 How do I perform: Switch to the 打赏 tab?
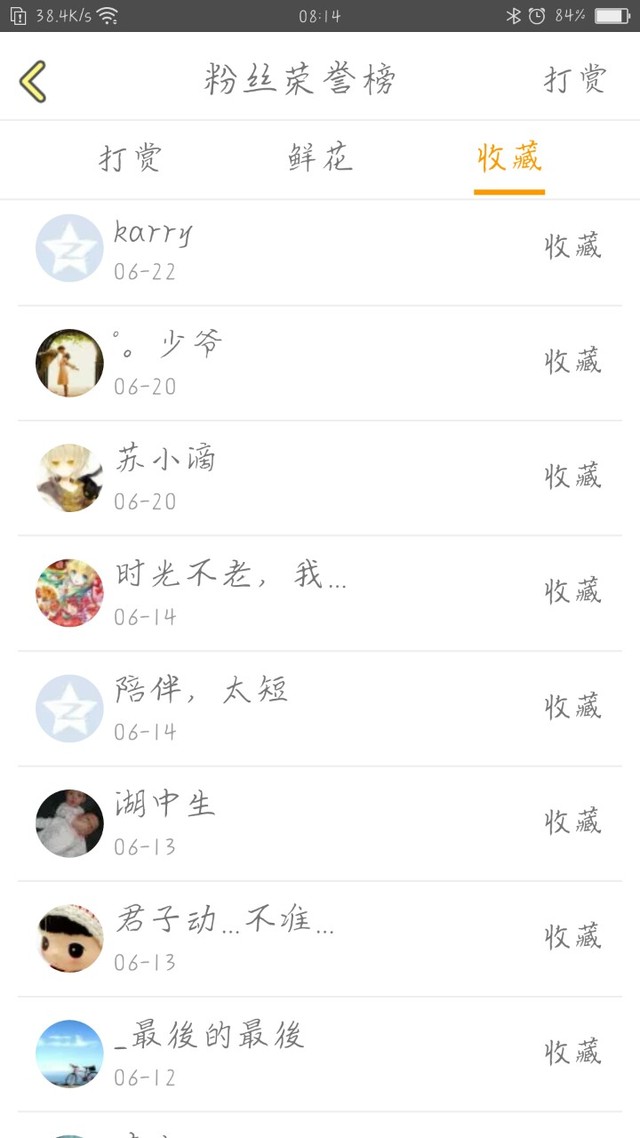coord(130,158)
